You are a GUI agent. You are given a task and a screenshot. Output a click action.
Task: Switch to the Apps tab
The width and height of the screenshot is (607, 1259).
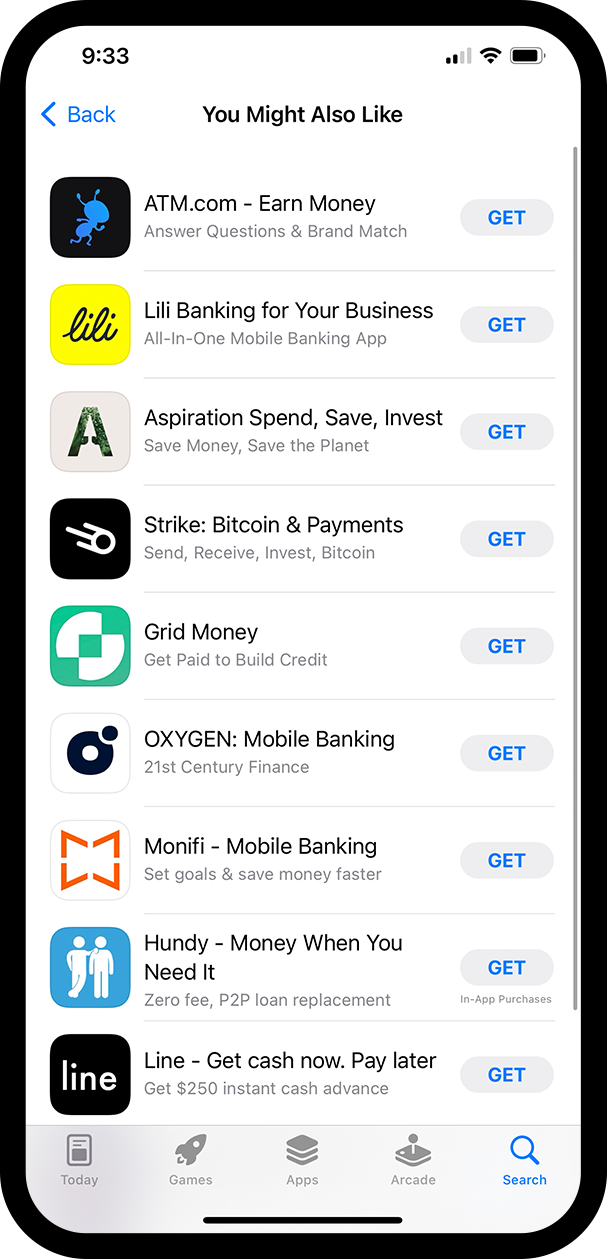tap(302, 1160)
